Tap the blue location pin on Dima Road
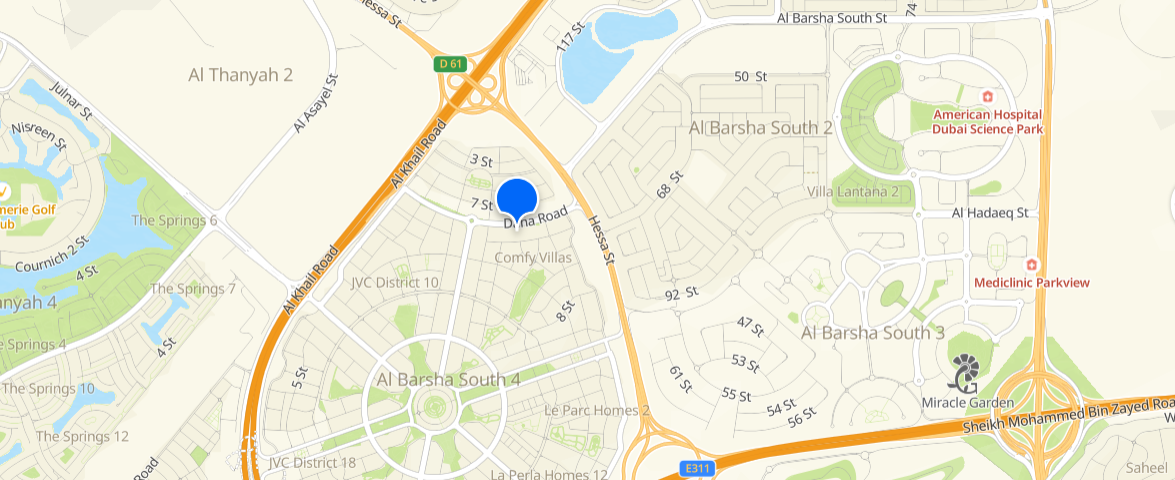 coord(518,197)
